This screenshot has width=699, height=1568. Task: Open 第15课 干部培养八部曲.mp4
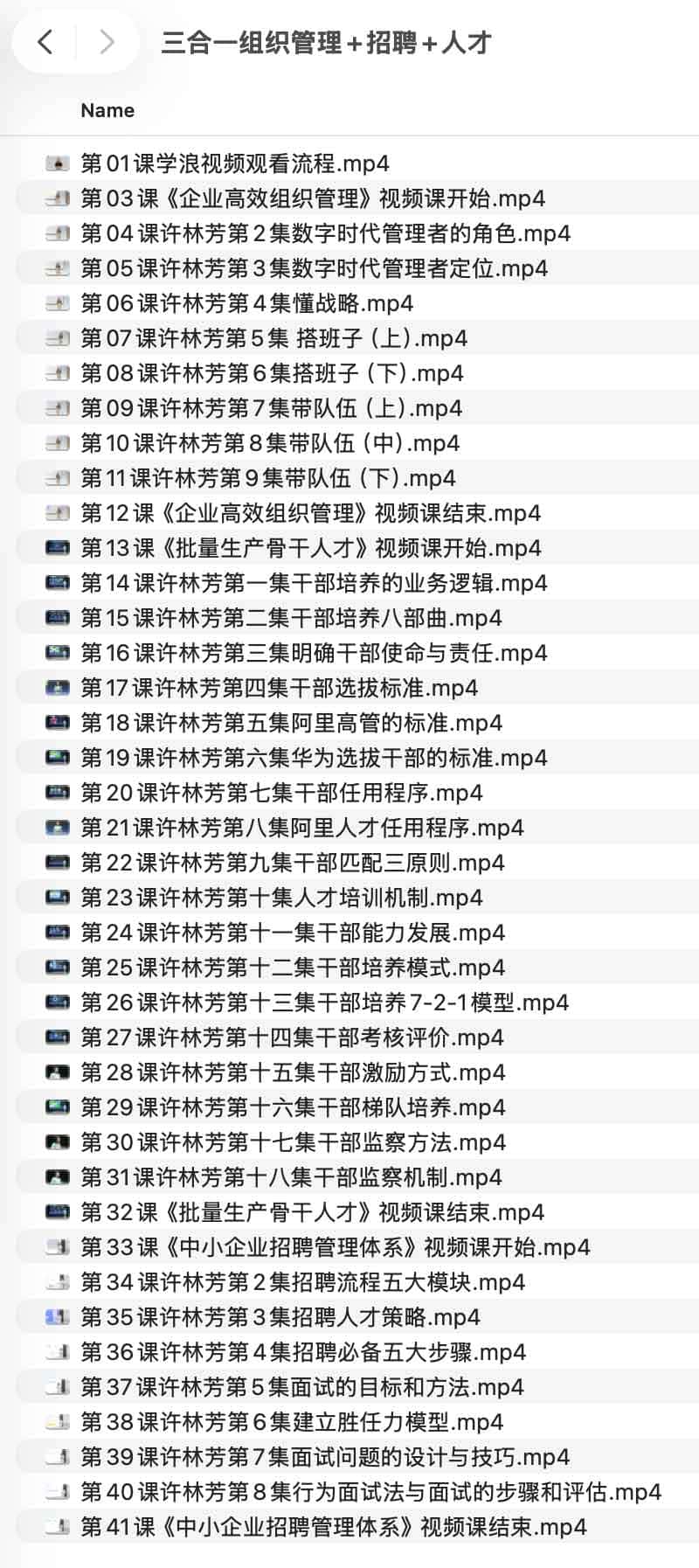(291, 618)
